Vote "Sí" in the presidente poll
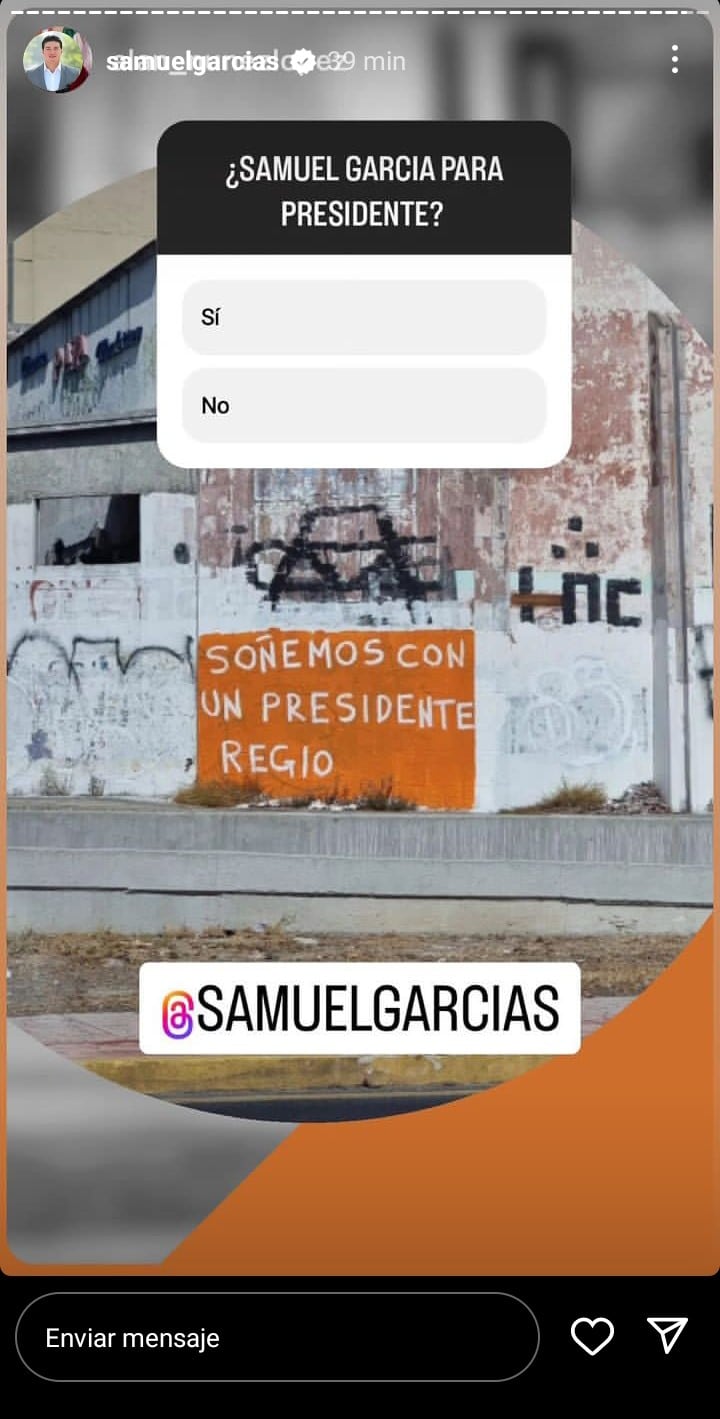Viewport: 720px width, 1419px height. (362, 316)
